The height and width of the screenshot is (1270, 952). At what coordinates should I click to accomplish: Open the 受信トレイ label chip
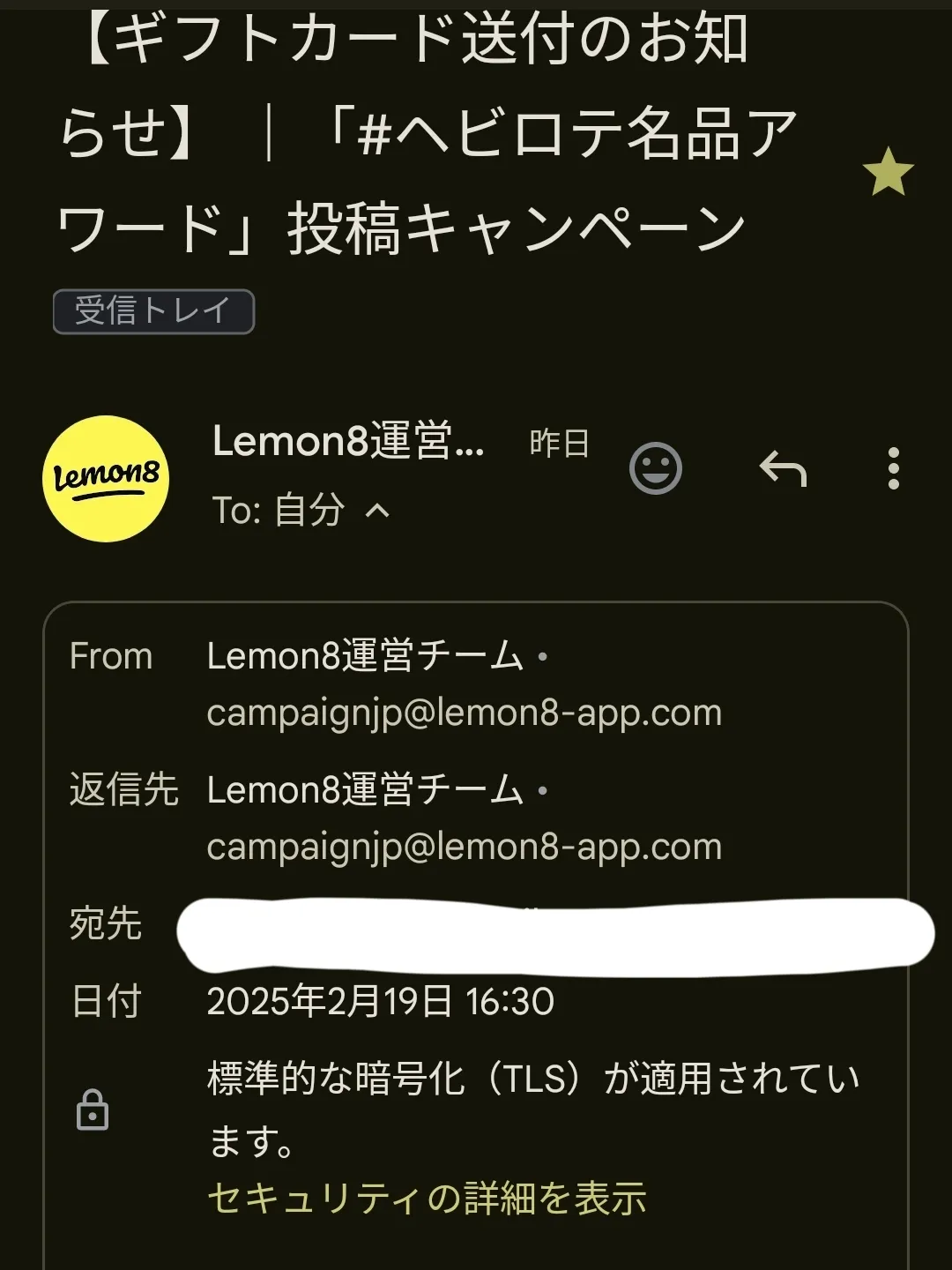(153, 311)
